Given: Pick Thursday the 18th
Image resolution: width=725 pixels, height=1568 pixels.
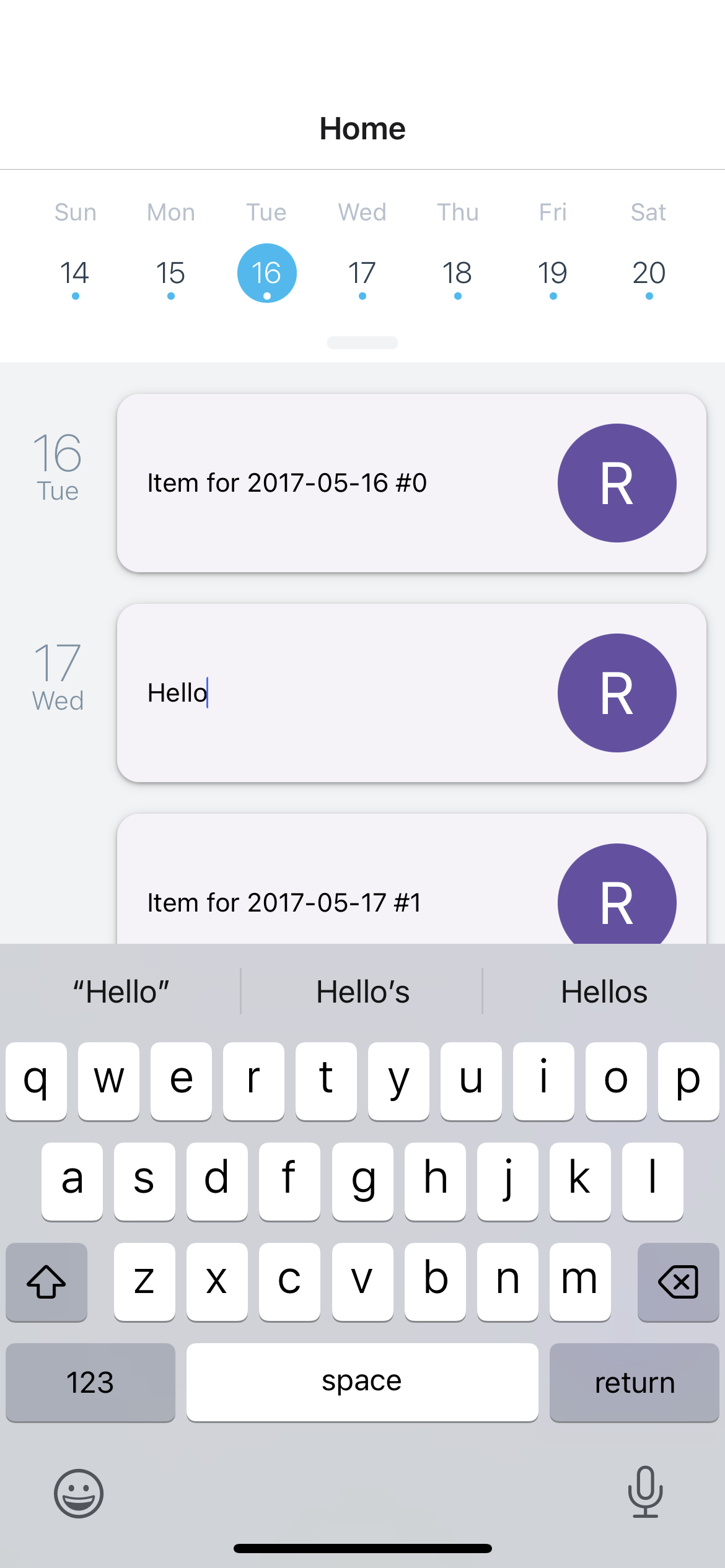Looking at the screenshot, I should tap(457, 273).
